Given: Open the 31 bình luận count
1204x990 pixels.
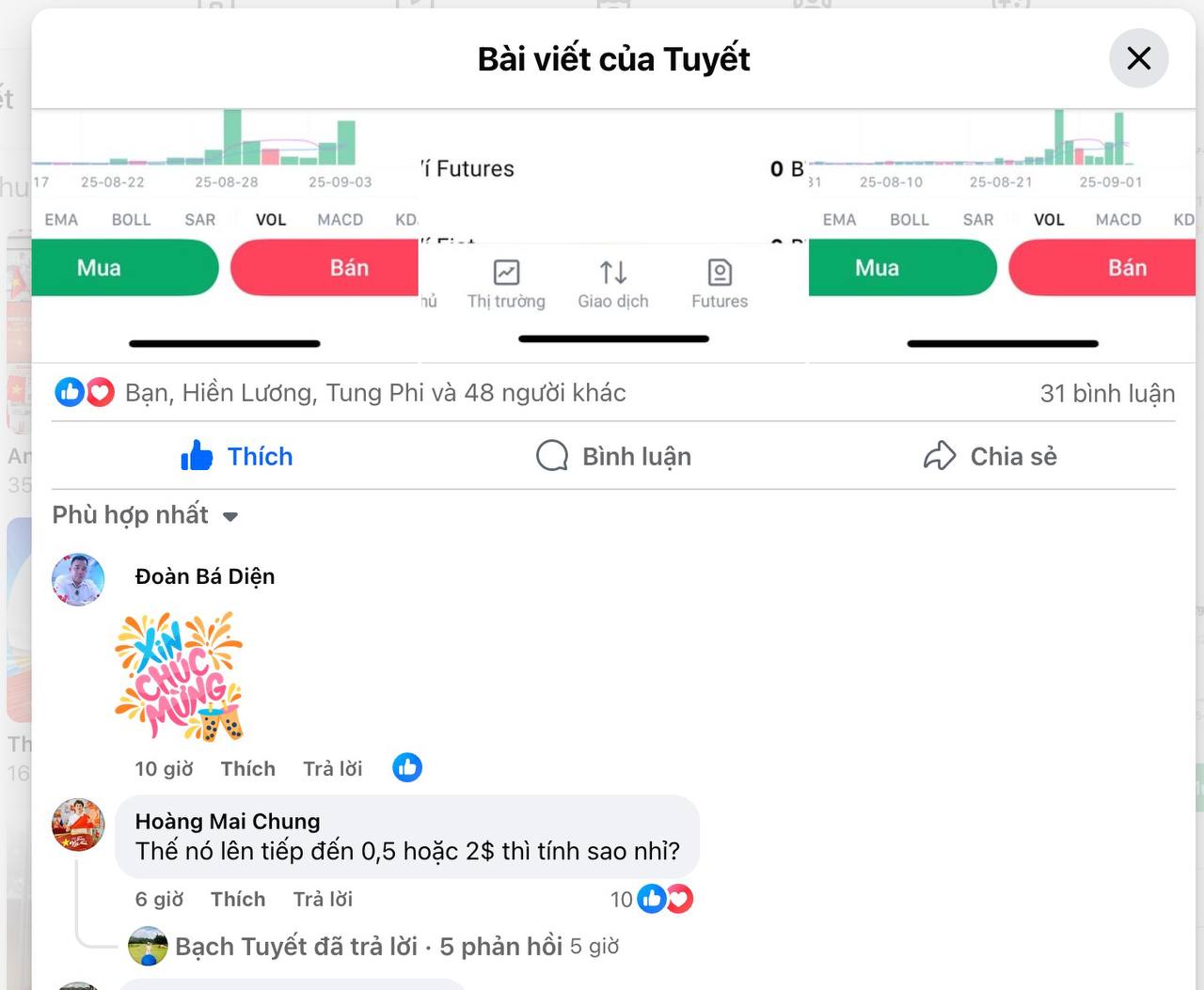Looking at the screenshot, I should [1107, 394].
